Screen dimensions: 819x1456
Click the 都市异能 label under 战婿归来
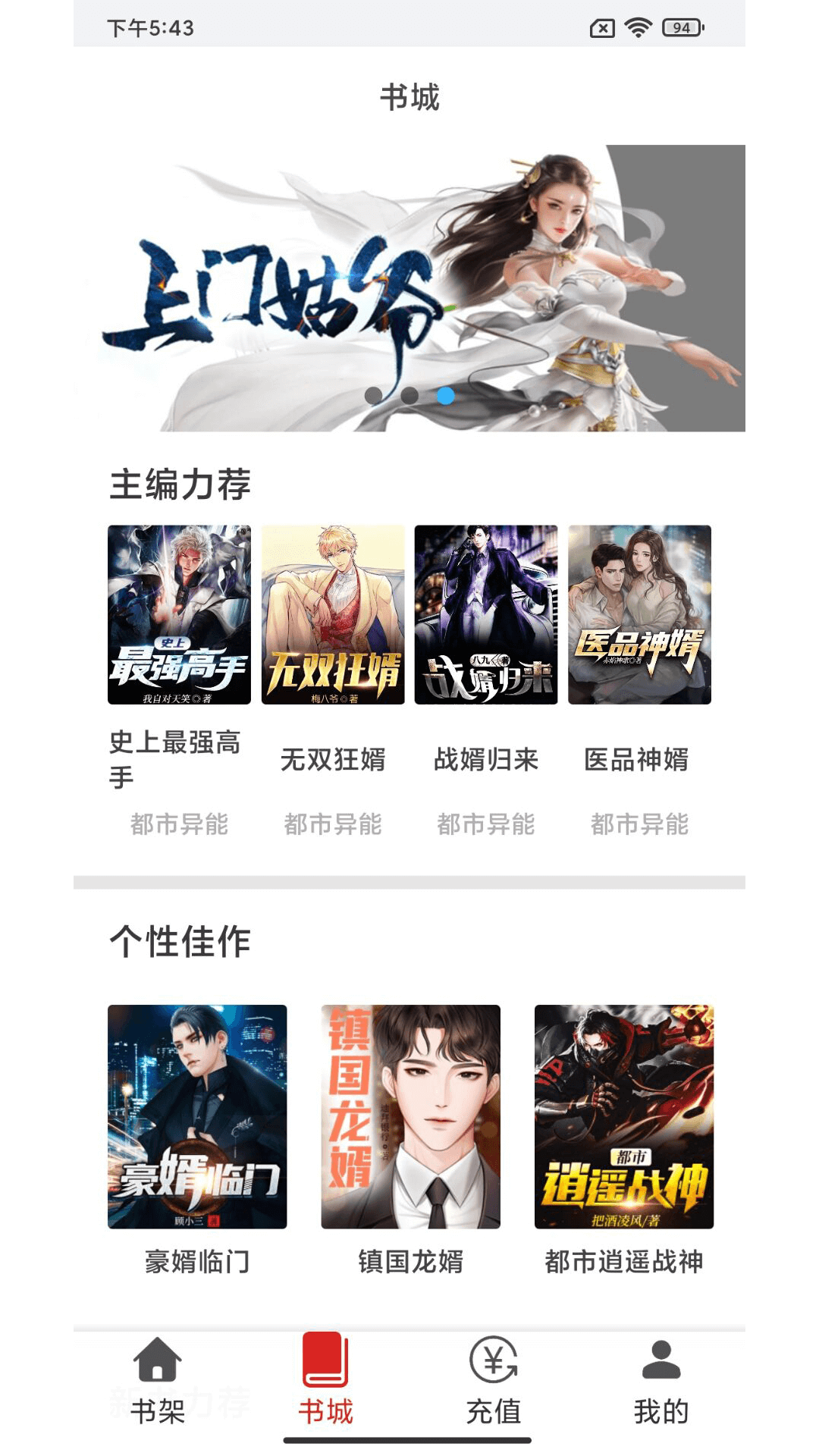[x=486, y=825]
